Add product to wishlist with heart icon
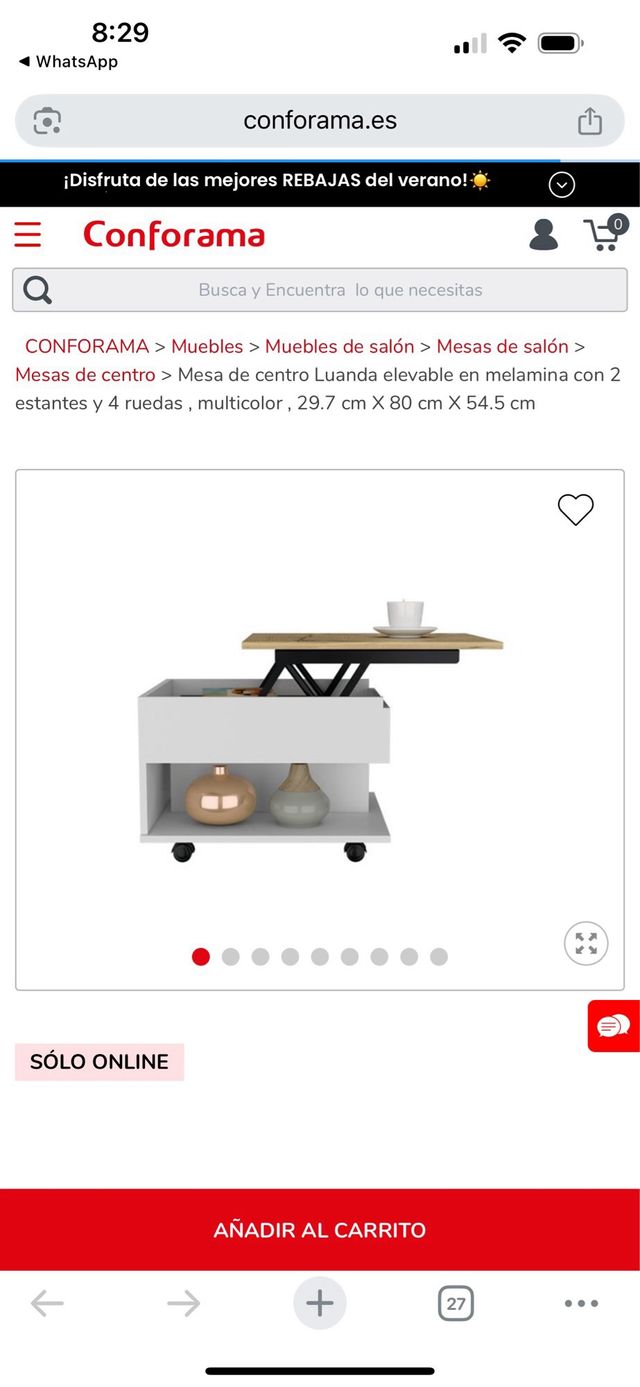The image size is (640, 1387). pyautogui.click(x=575, y=510)
